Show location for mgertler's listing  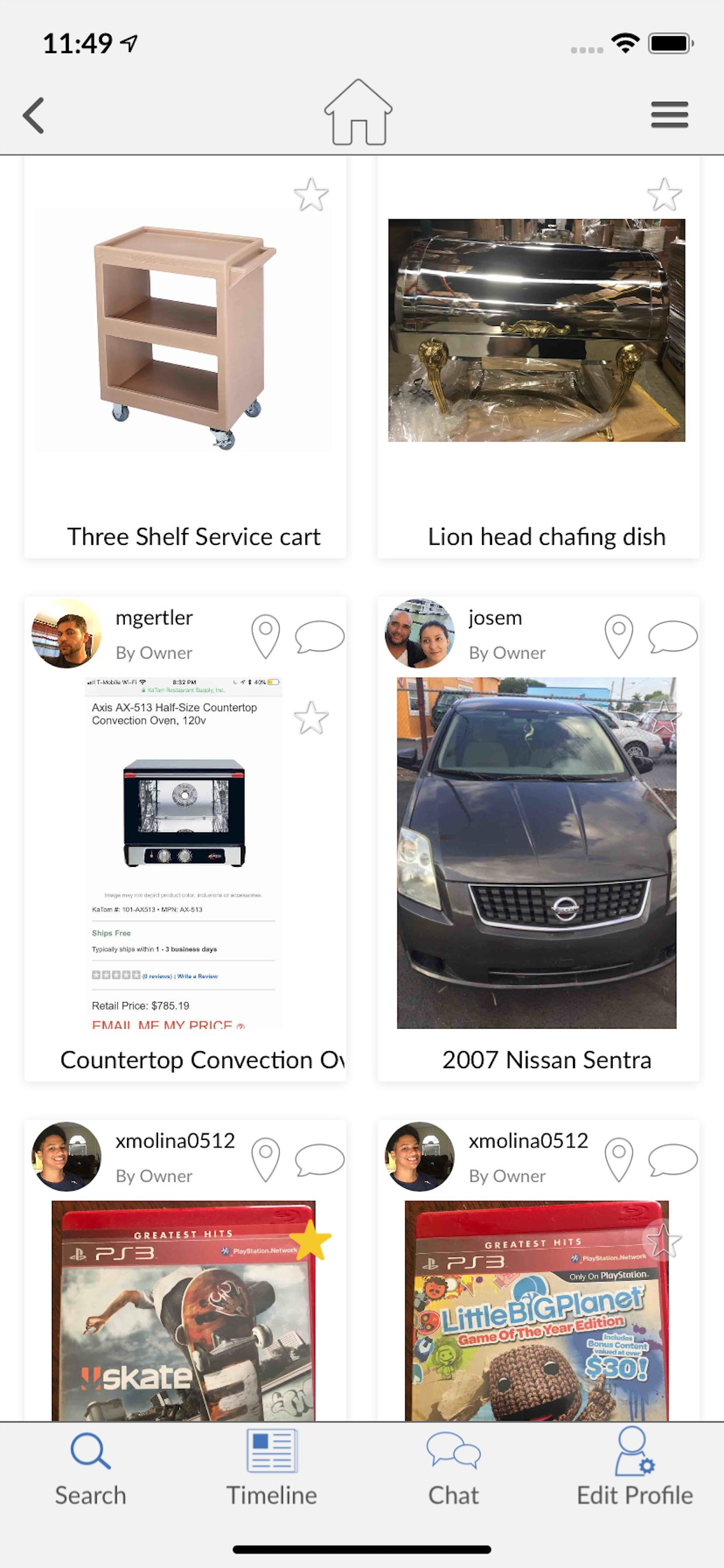(265, 636)
